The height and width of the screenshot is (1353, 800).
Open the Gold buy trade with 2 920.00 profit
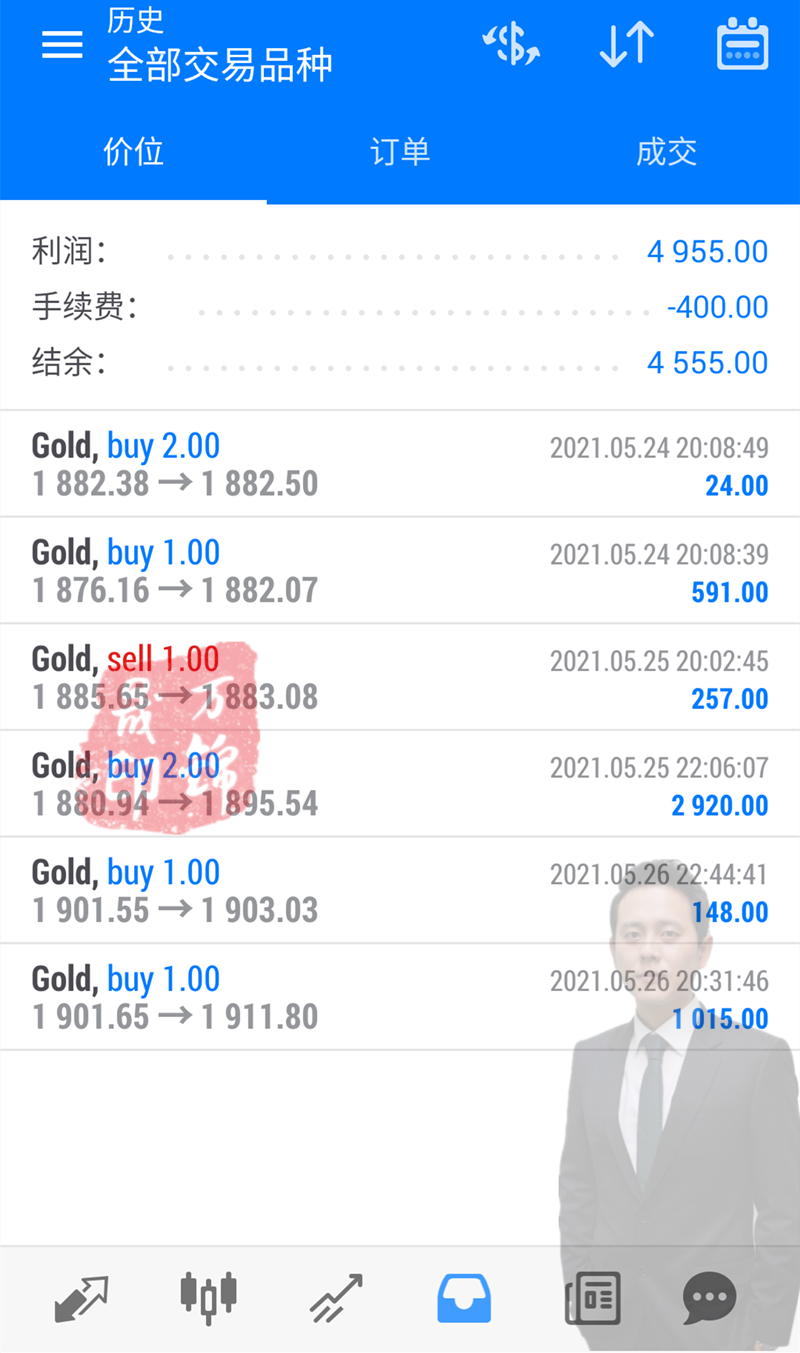[x=400, y=785]
